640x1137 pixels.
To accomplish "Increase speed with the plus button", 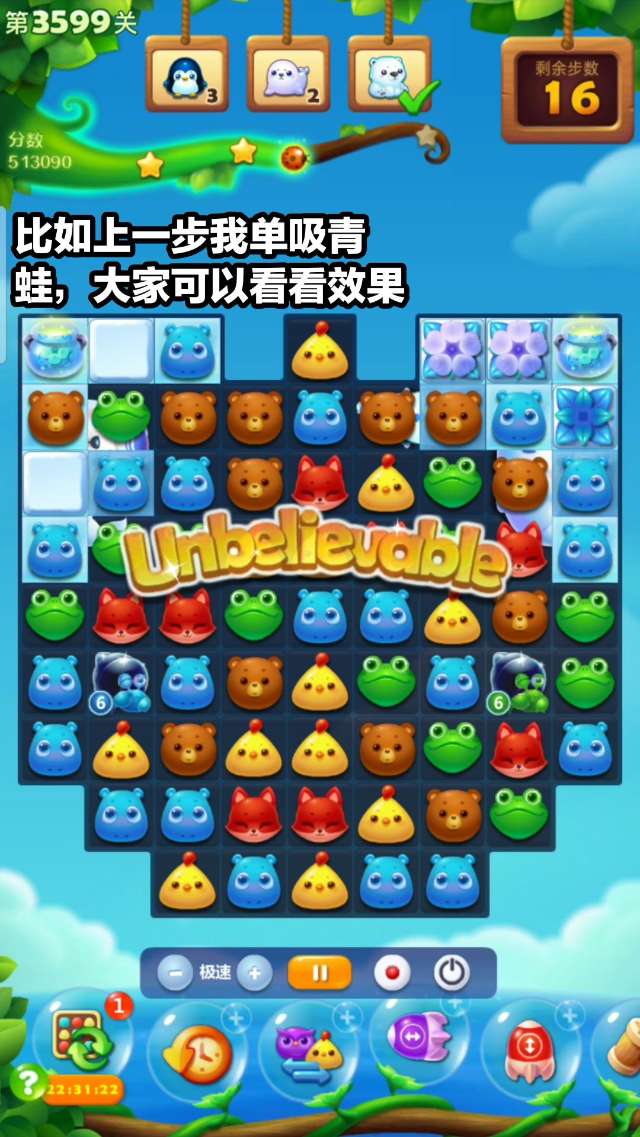I will [x=254, y=972].
